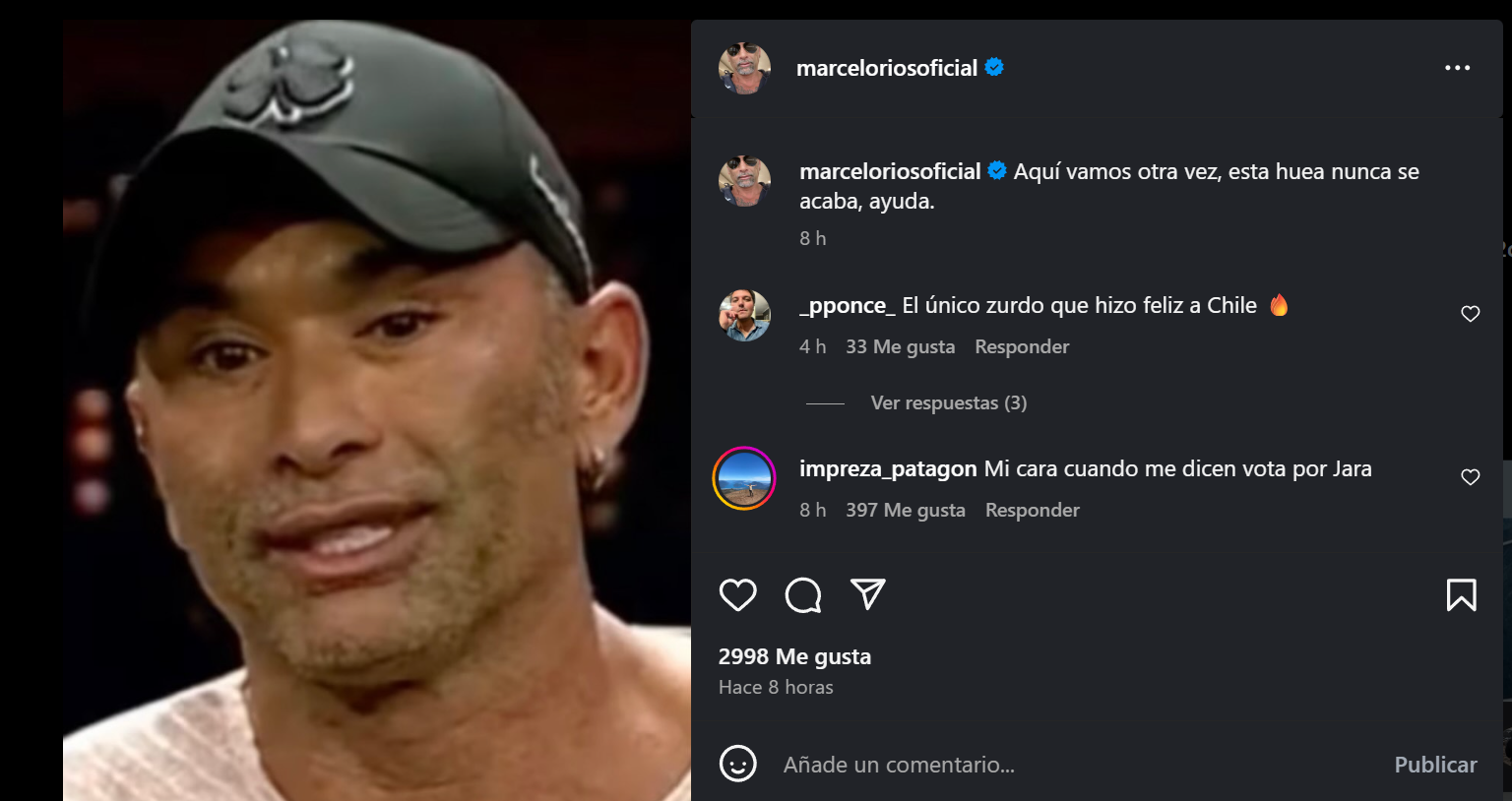Reply to _pponce_'s comment
This screenshot has width=1512, height=801.
(1021, 346)
